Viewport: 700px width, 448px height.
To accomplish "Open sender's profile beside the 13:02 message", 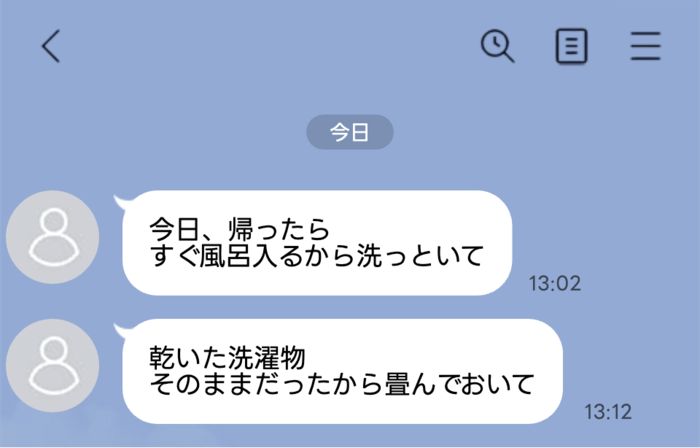I will point(52,236).
